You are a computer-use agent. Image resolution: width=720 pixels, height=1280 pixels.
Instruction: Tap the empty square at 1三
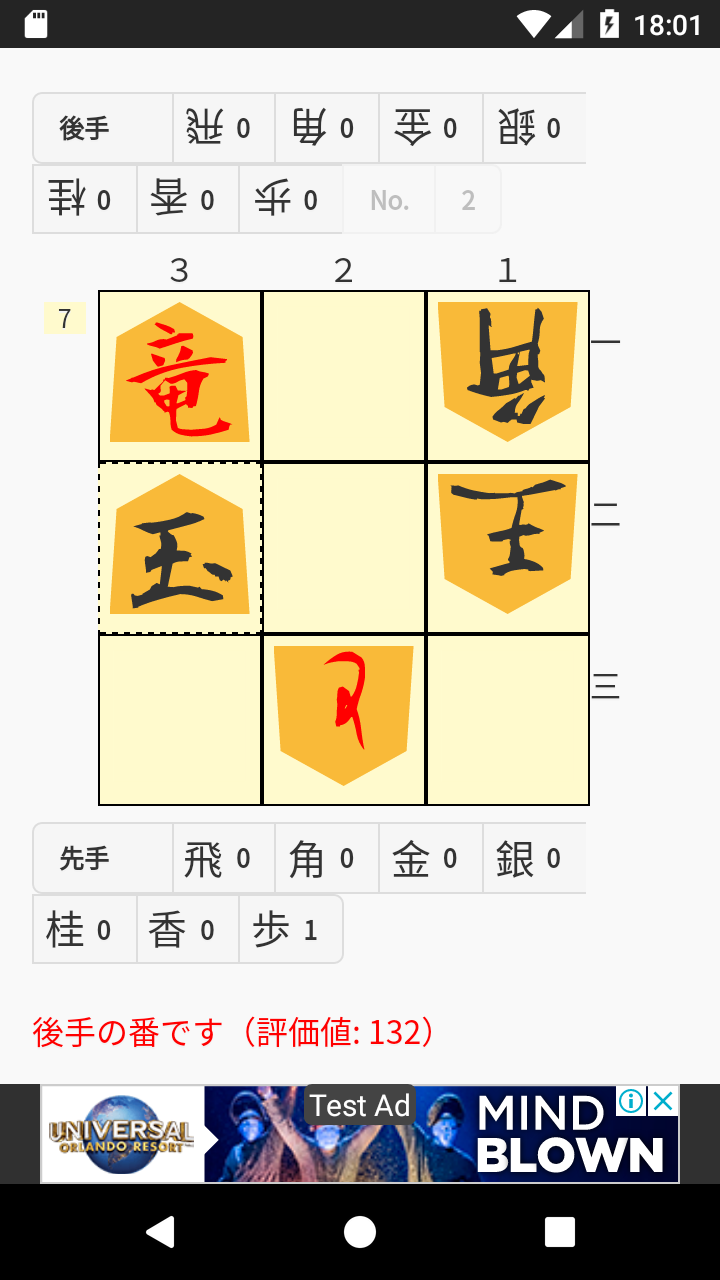508,718
